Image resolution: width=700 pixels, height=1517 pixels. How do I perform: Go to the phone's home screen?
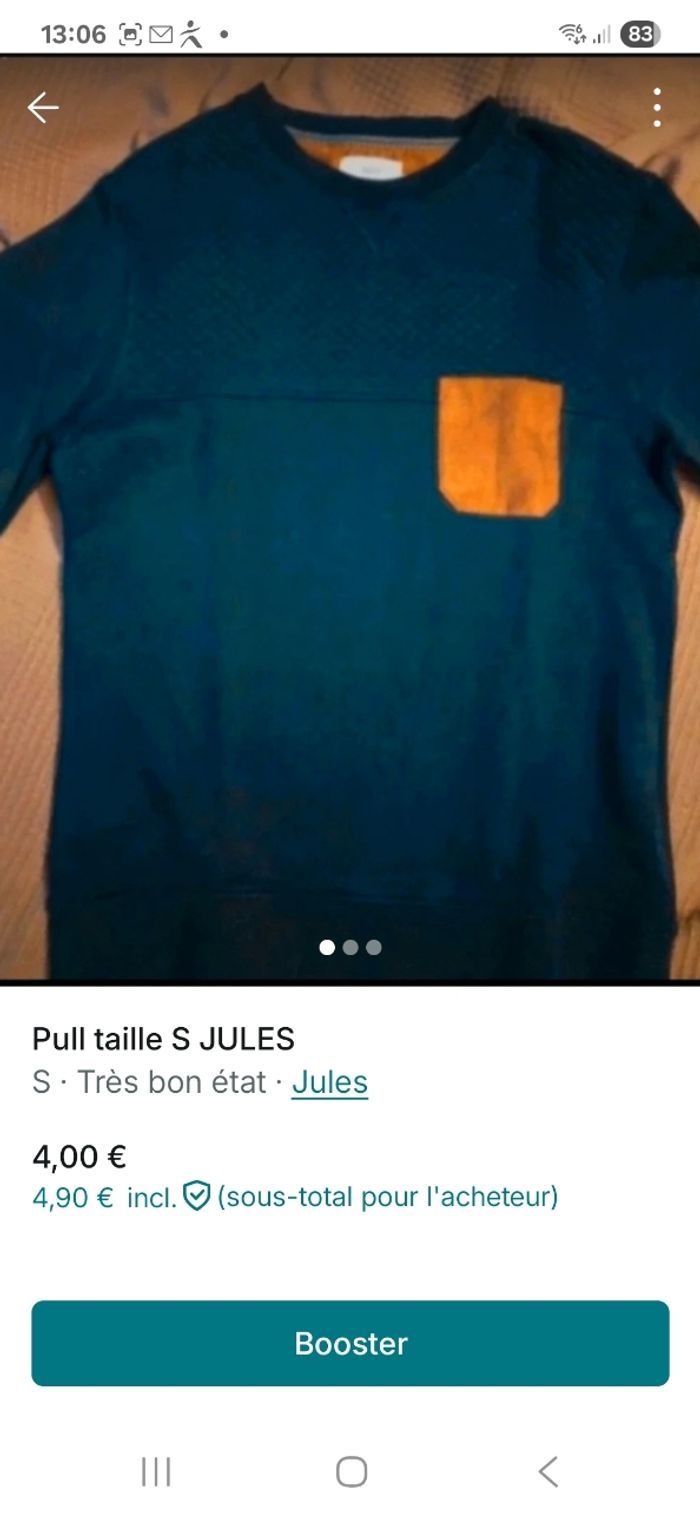point(351,1472)
